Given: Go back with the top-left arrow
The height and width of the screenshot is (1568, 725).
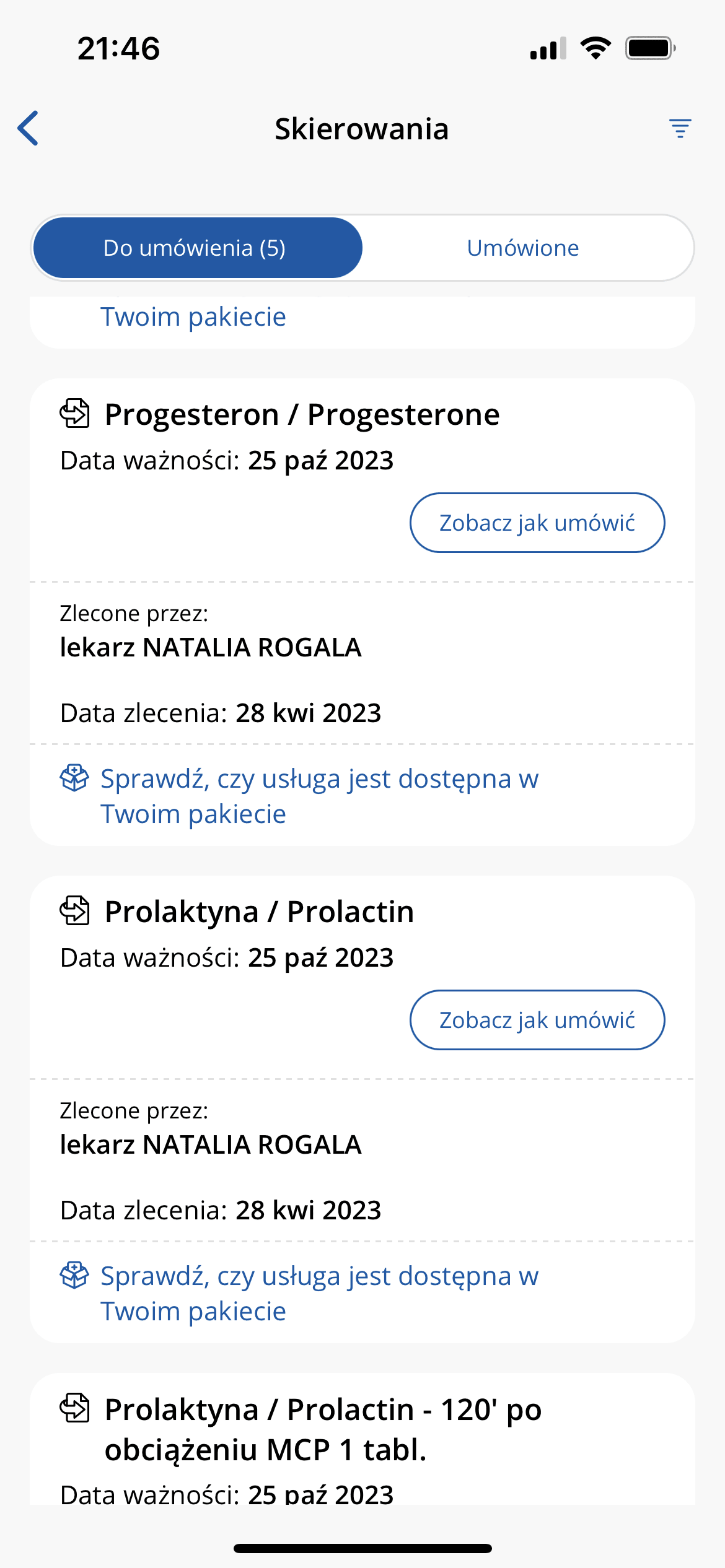Looking at the screenshot, I should pos(29,128).
